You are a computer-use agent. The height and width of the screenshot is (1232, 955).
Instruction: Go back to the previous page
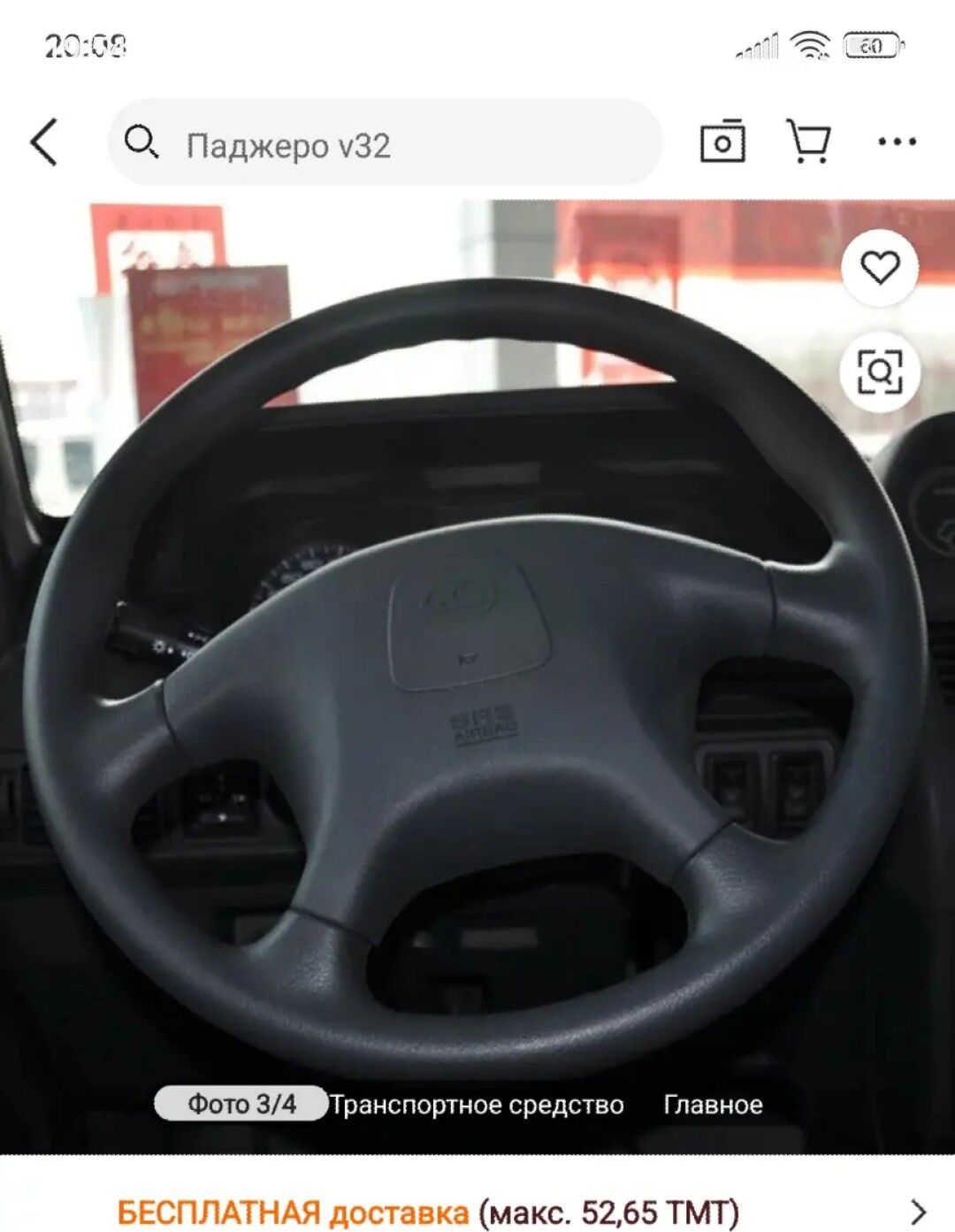[44, 142]
